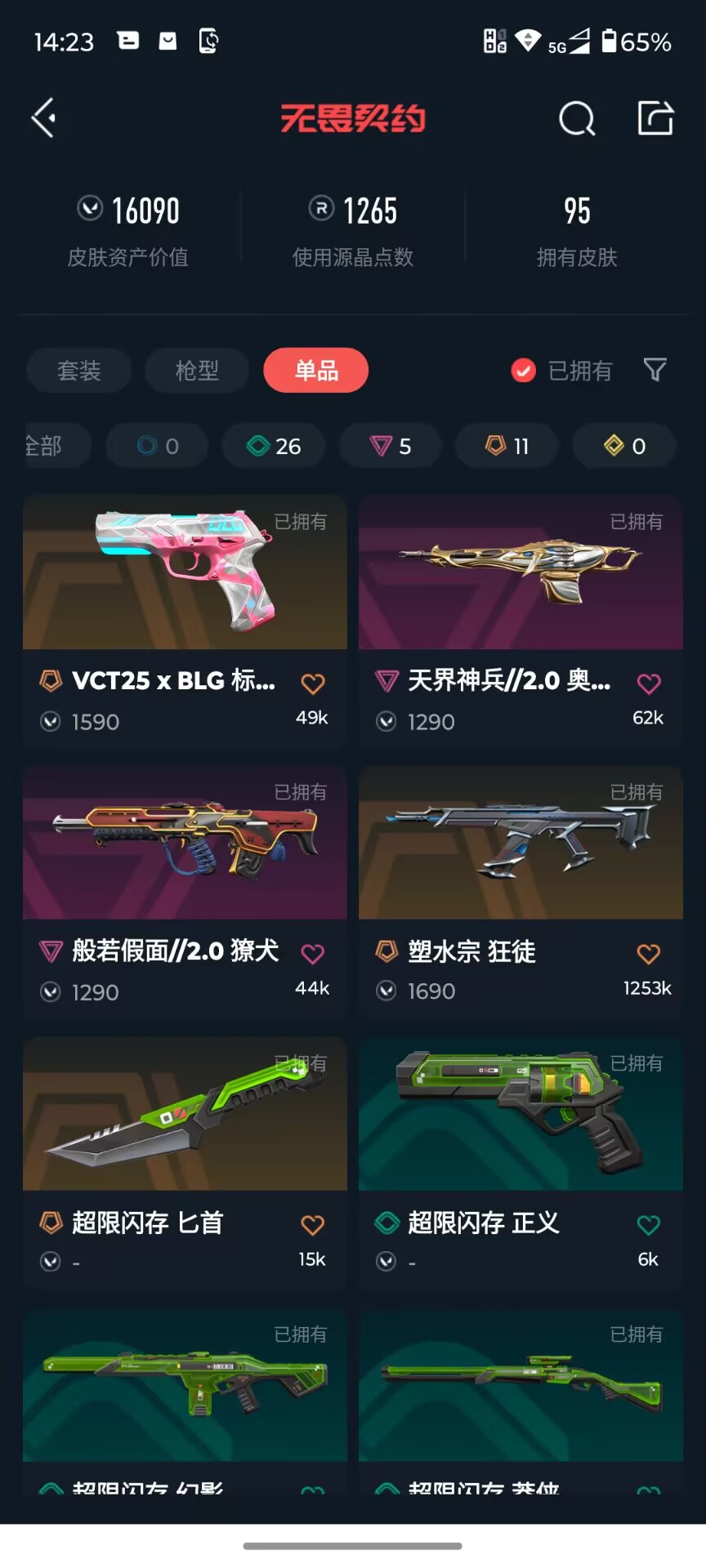The image size is (706, 1568).
Task: Like the 般若假面//2.0 獠犬 skin
Action: click(x=312, y=953)
